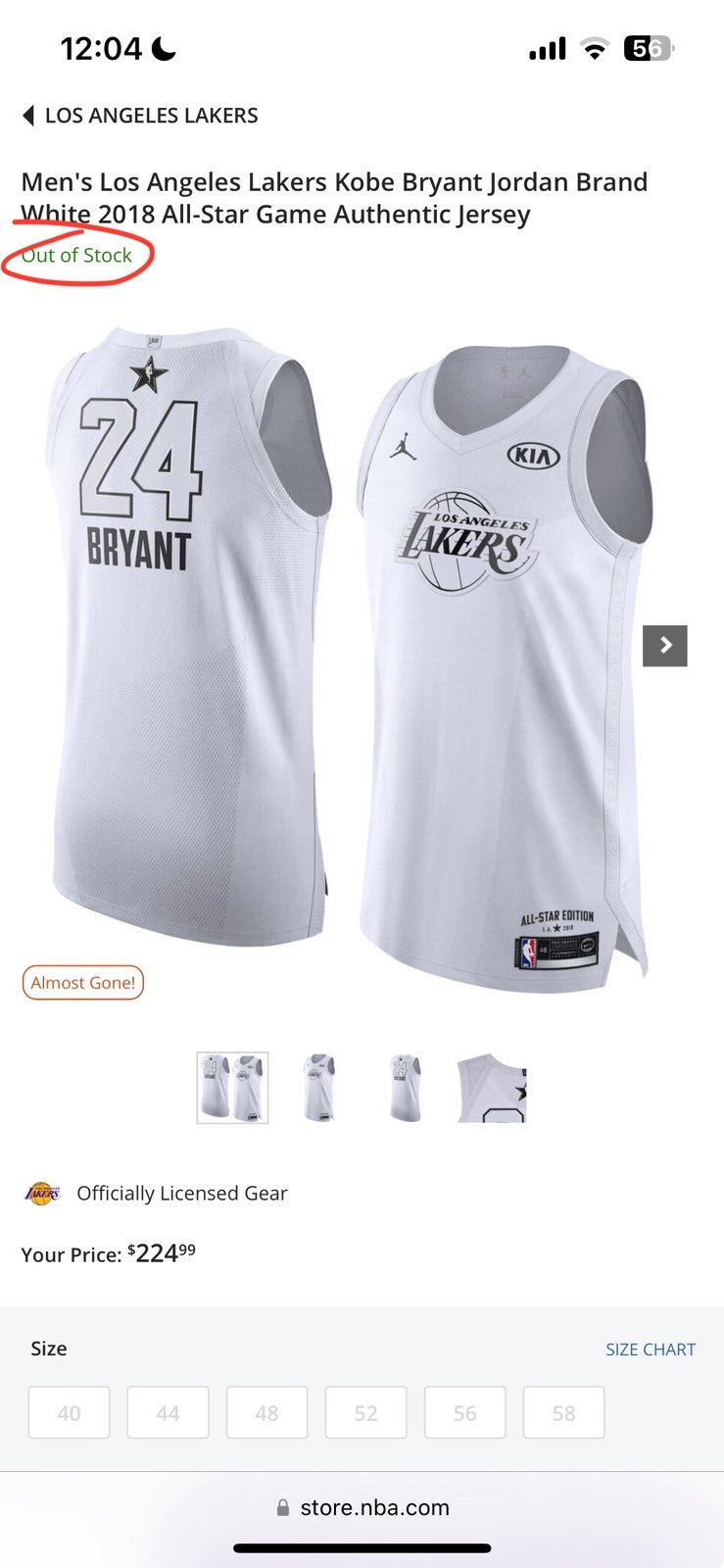Go back to Los Angeles Lakers page
Image resolution: width=724 pixels, height=1568 pixels.
[x=140, y=116]
